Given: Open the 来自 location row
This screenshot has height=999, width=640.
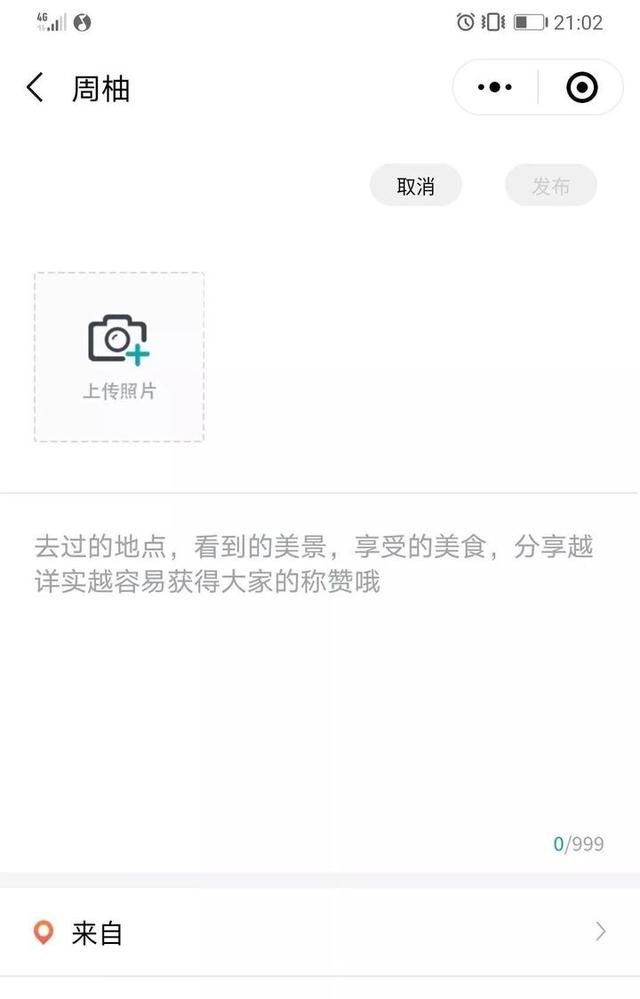Looking at the screenshot, I should click(x=320, y=933).
